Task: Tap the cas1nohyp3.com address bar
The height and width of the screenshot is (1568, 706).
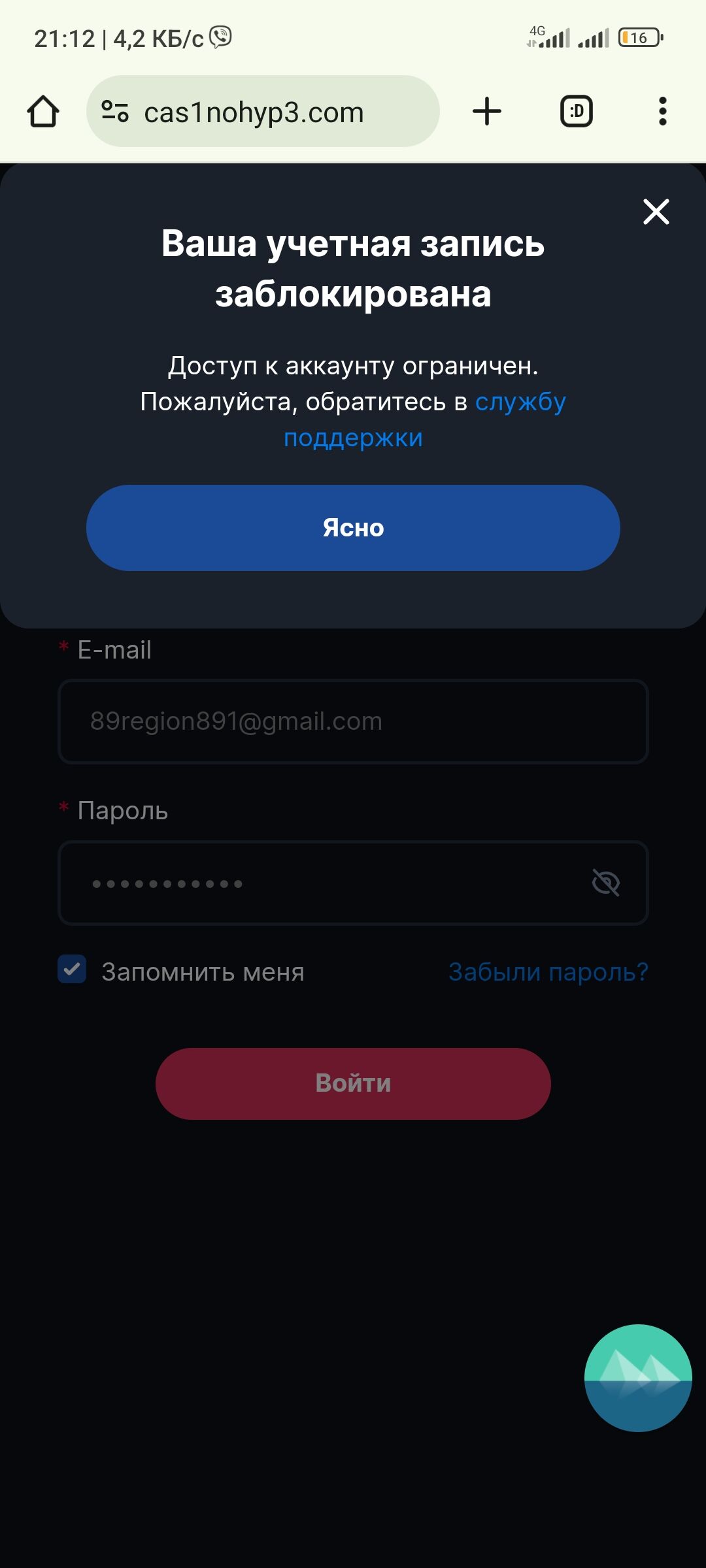Action: pyautogui.click(x=263, y=112)
